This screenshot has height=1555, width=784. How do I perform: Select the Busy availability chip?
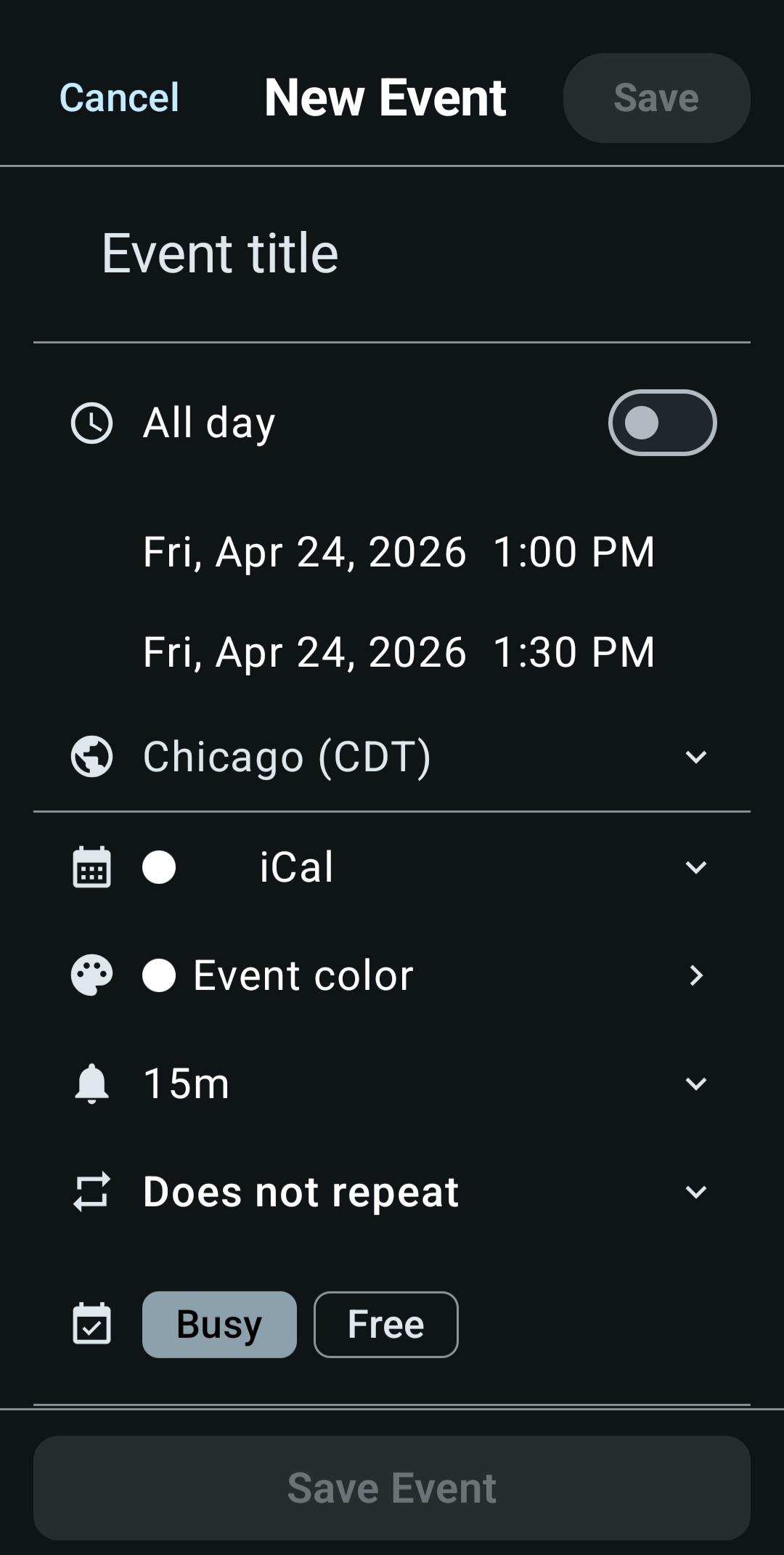click(x=219, y=1324)
